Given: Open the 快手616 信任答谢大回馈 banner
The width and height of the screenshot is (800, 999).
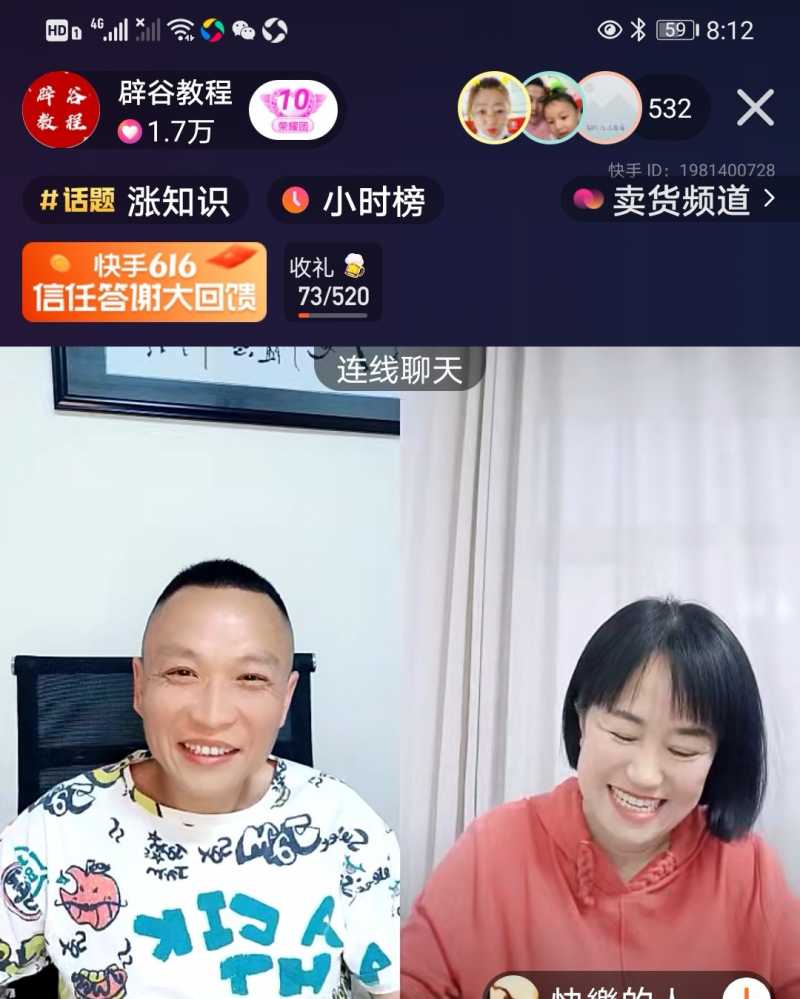Looking at the screenshot, I should point(145,282).
